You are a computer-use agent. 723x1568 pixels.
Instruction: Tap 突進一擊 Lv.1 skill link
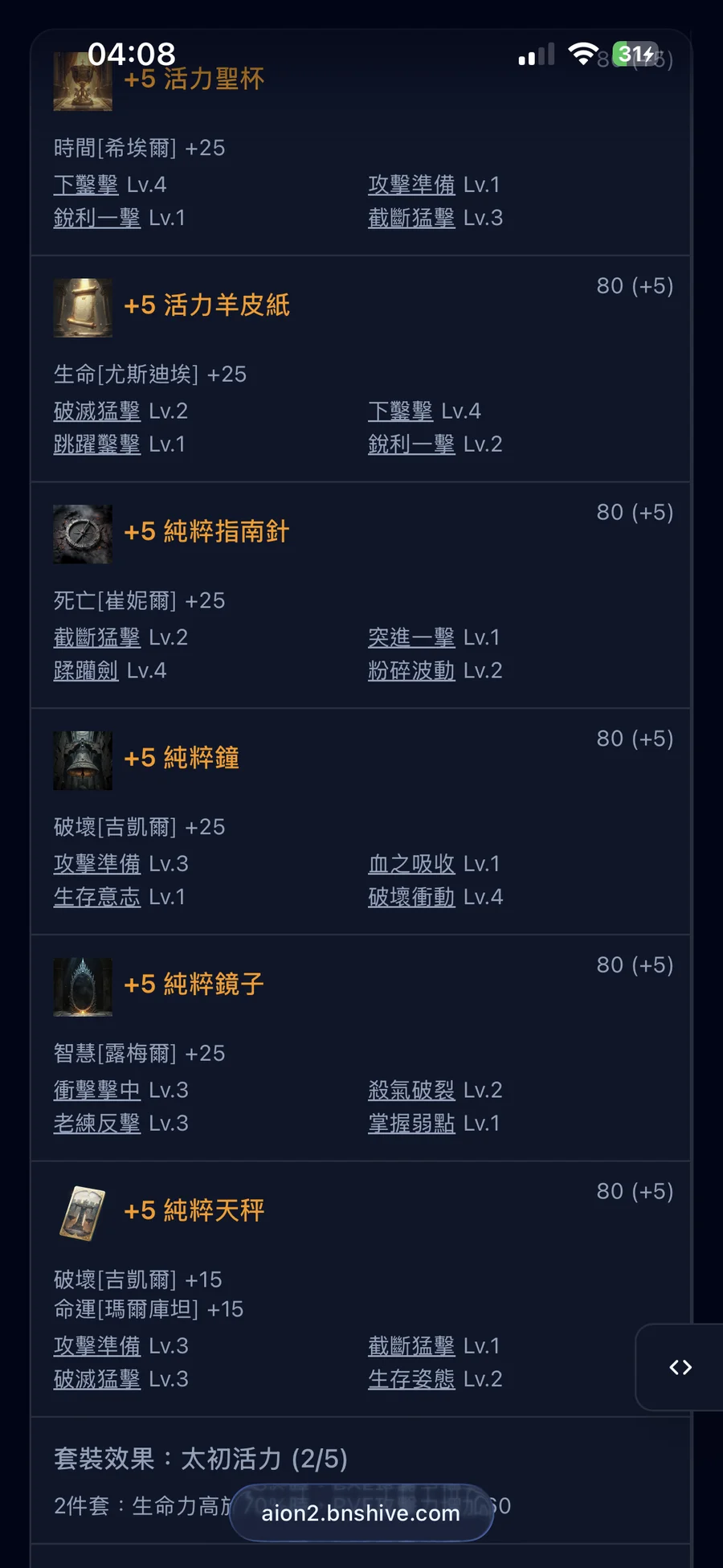411,638
